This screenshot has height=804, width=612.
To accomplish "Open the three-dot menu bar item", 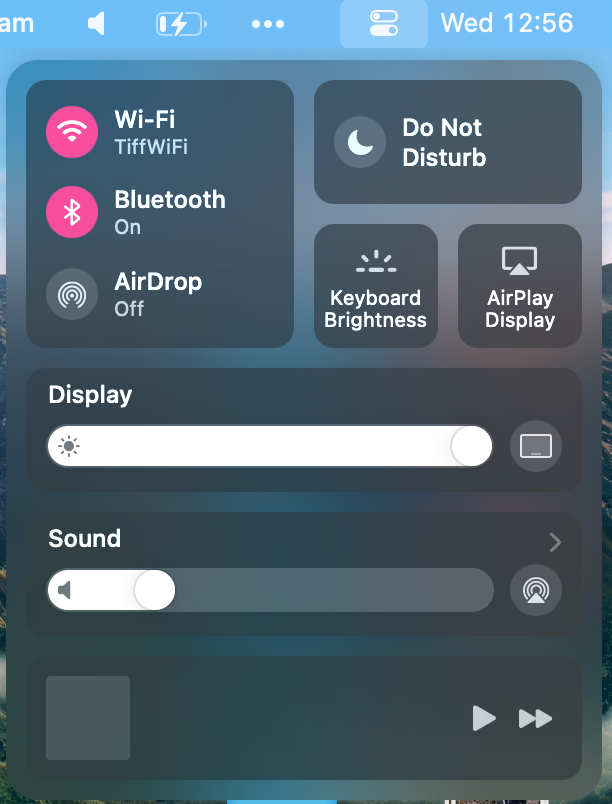I will [x=268, y=23].
